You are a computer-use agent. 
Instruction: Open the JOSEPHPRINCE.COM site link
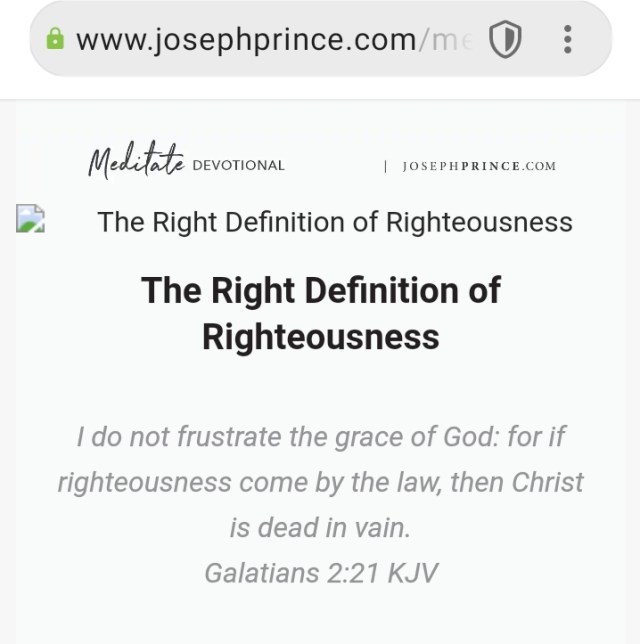tap(479, 166)
